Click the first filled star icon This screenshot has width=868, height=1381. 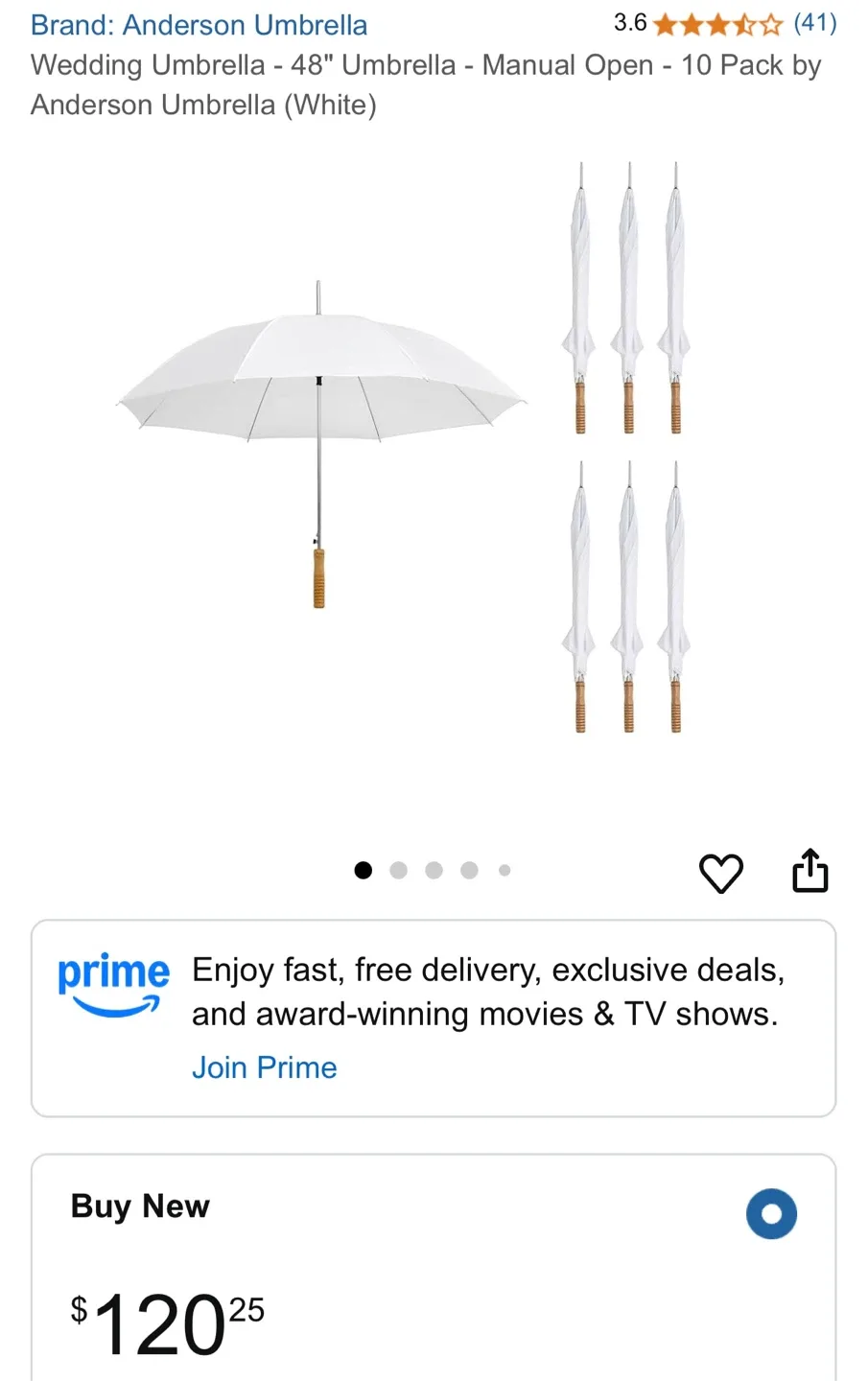[664, 24]
